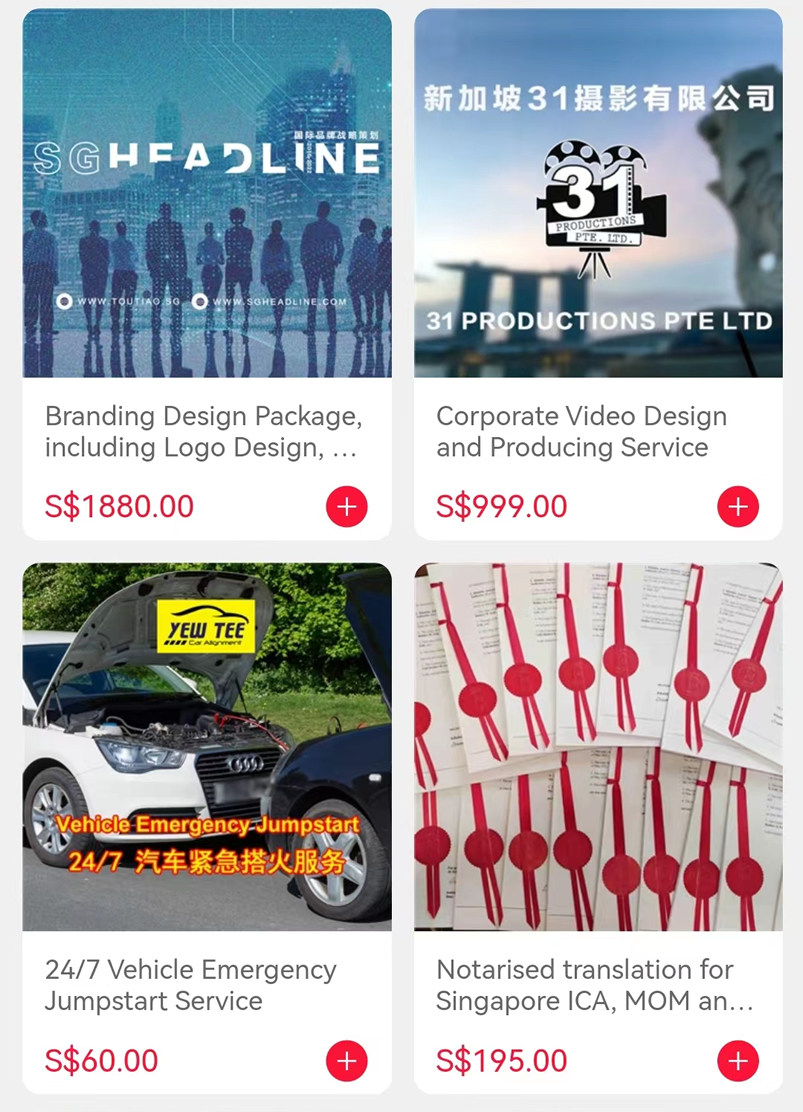803x1112 pixels.
Task: Open the Branding Design Package product card
Action: tap(207, 195)
